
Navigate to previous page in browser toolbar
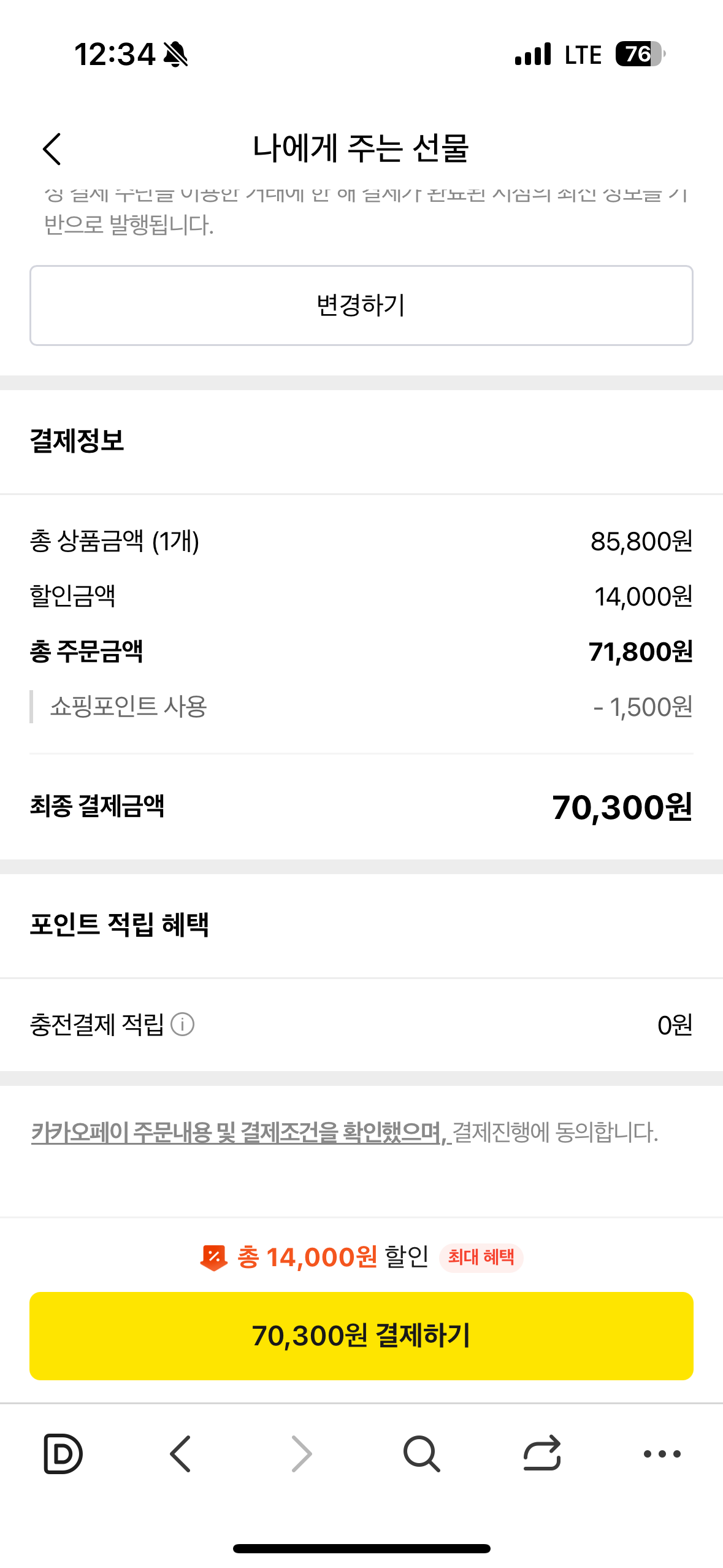pos(180,1453)
